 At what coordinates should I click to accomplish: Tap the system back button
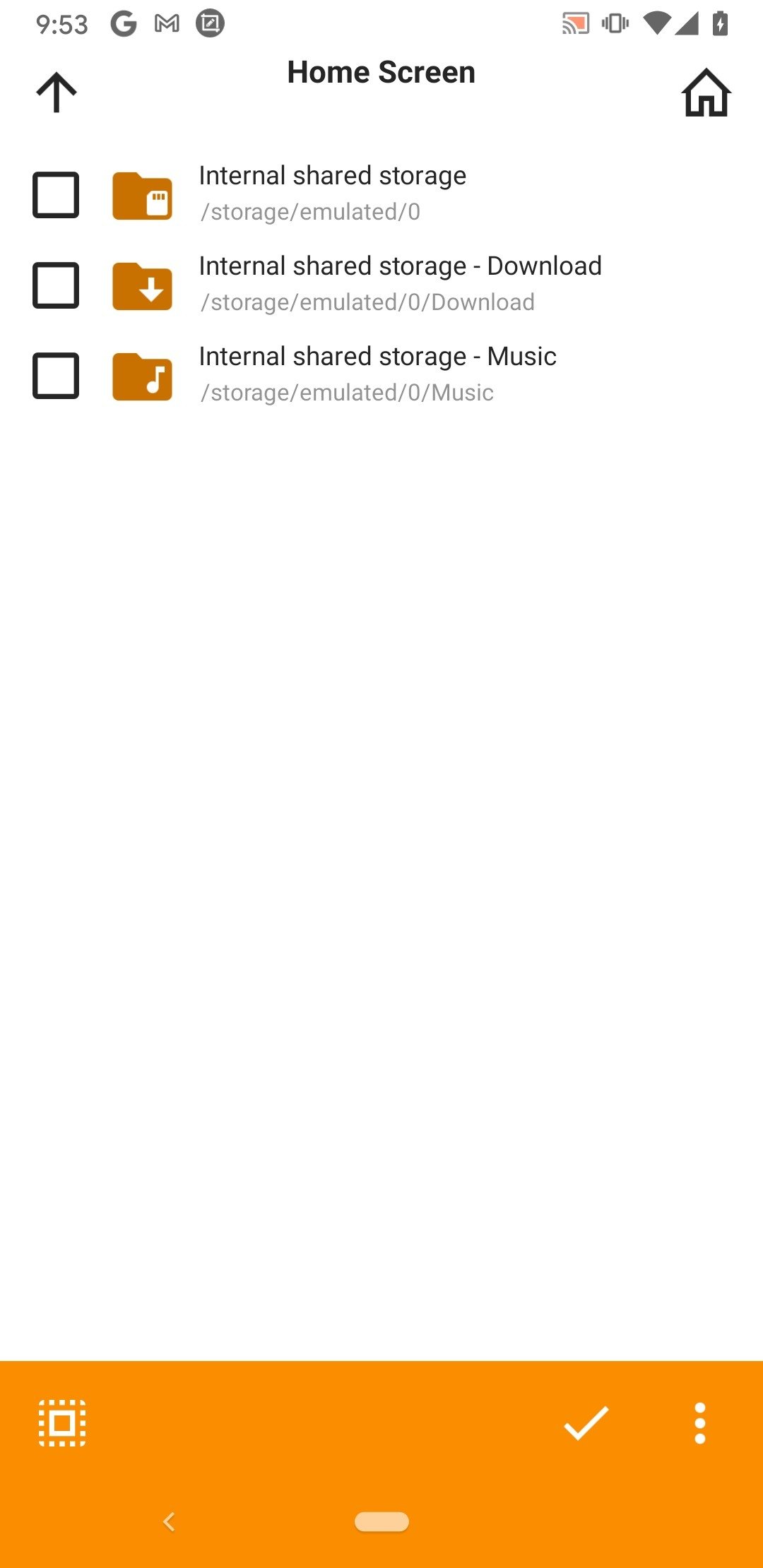(x=169, y=1521)
